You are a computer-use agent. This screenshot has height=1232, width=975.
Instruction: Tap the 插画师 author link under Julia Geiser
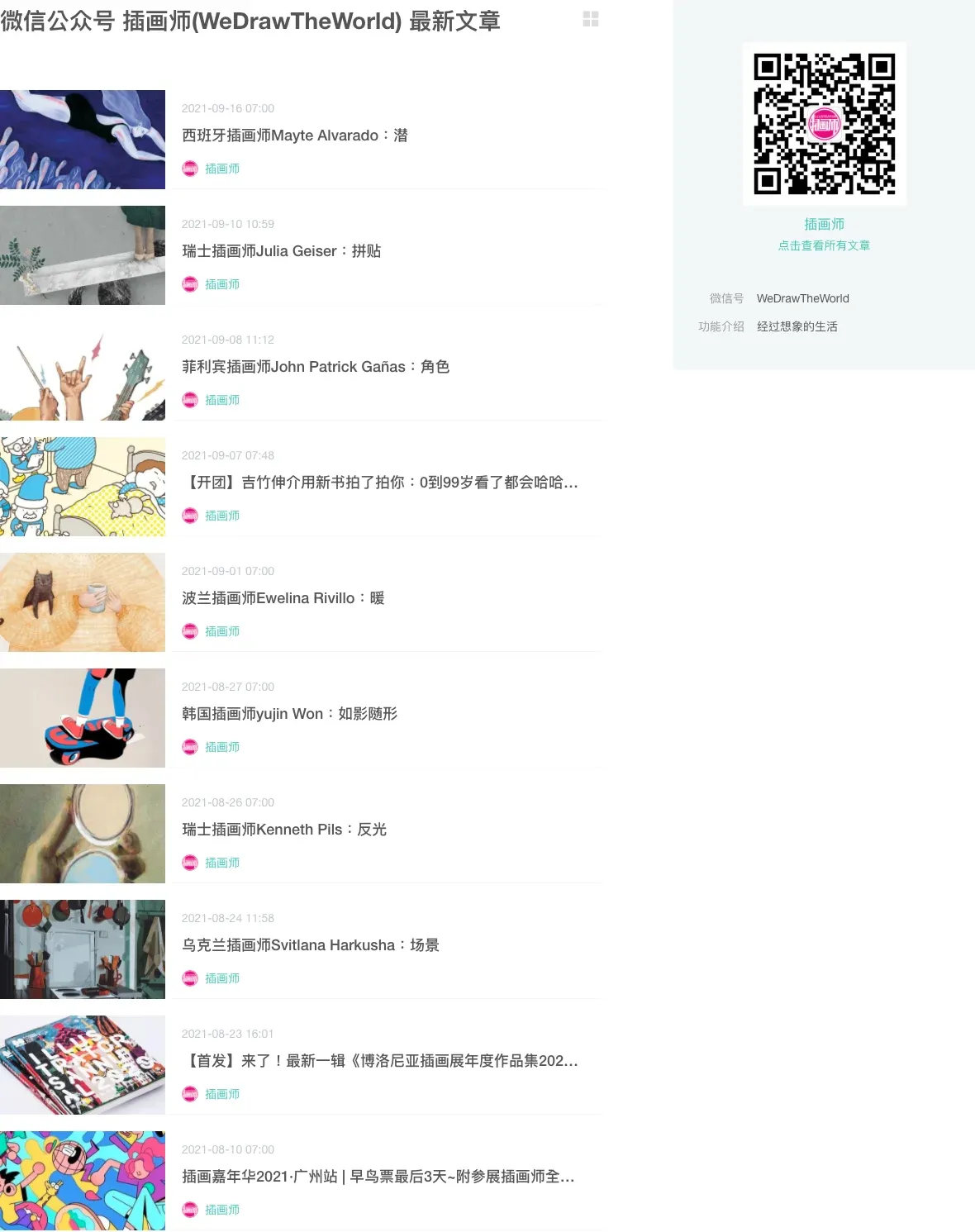click(221, 284)
